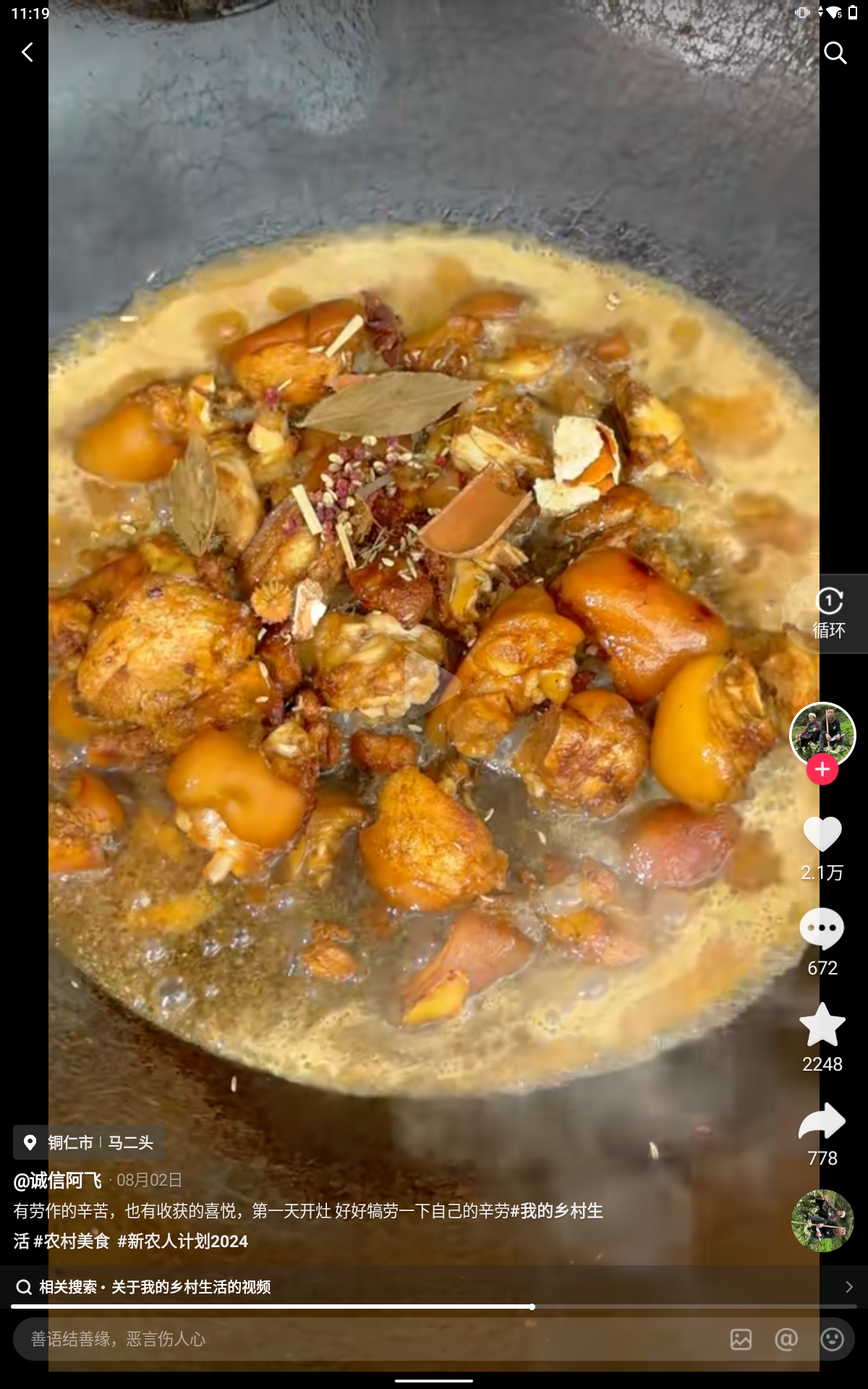Open the comments

pos(822,930)
